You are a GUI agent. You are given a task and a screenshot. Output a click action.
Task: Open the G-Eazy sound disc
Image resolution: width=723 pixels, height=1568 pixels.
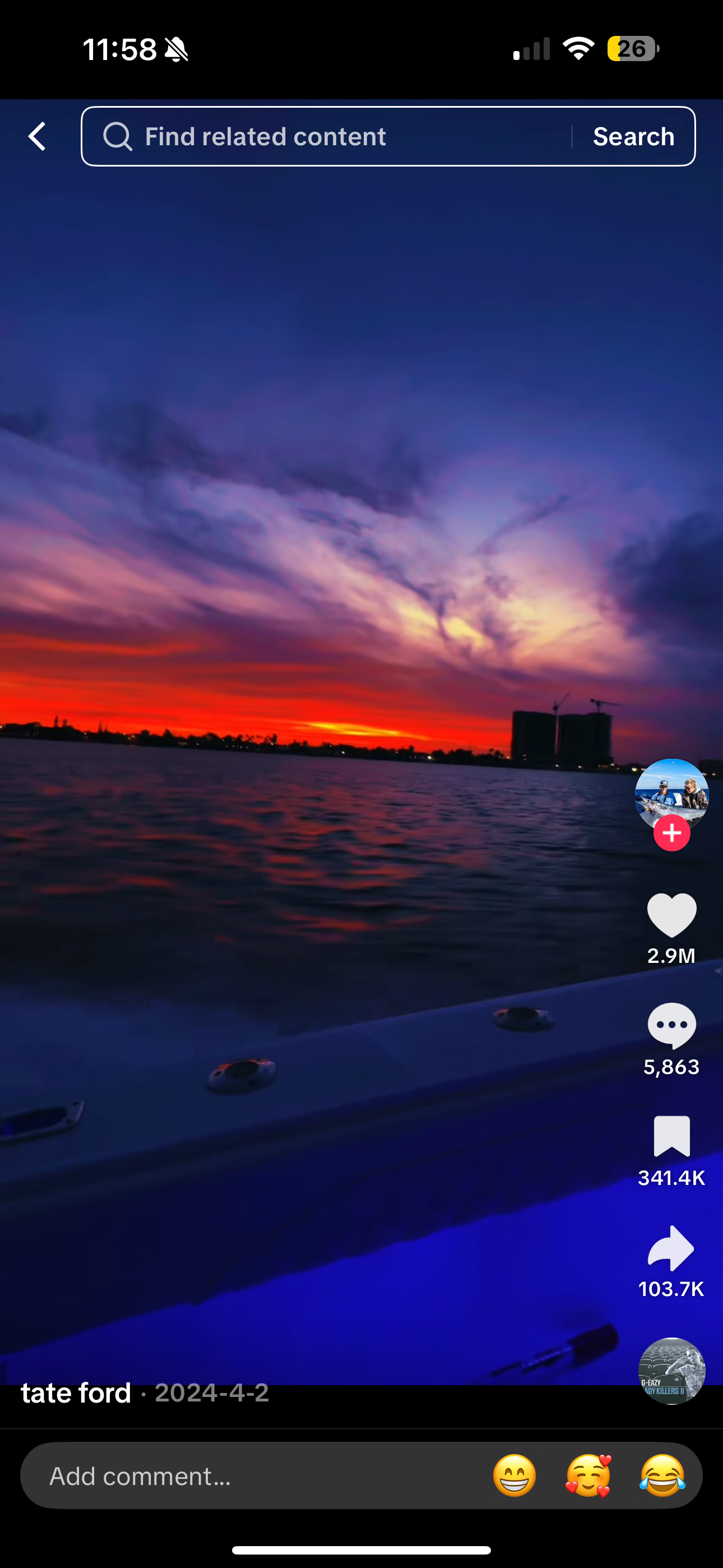click(671, 1371)
